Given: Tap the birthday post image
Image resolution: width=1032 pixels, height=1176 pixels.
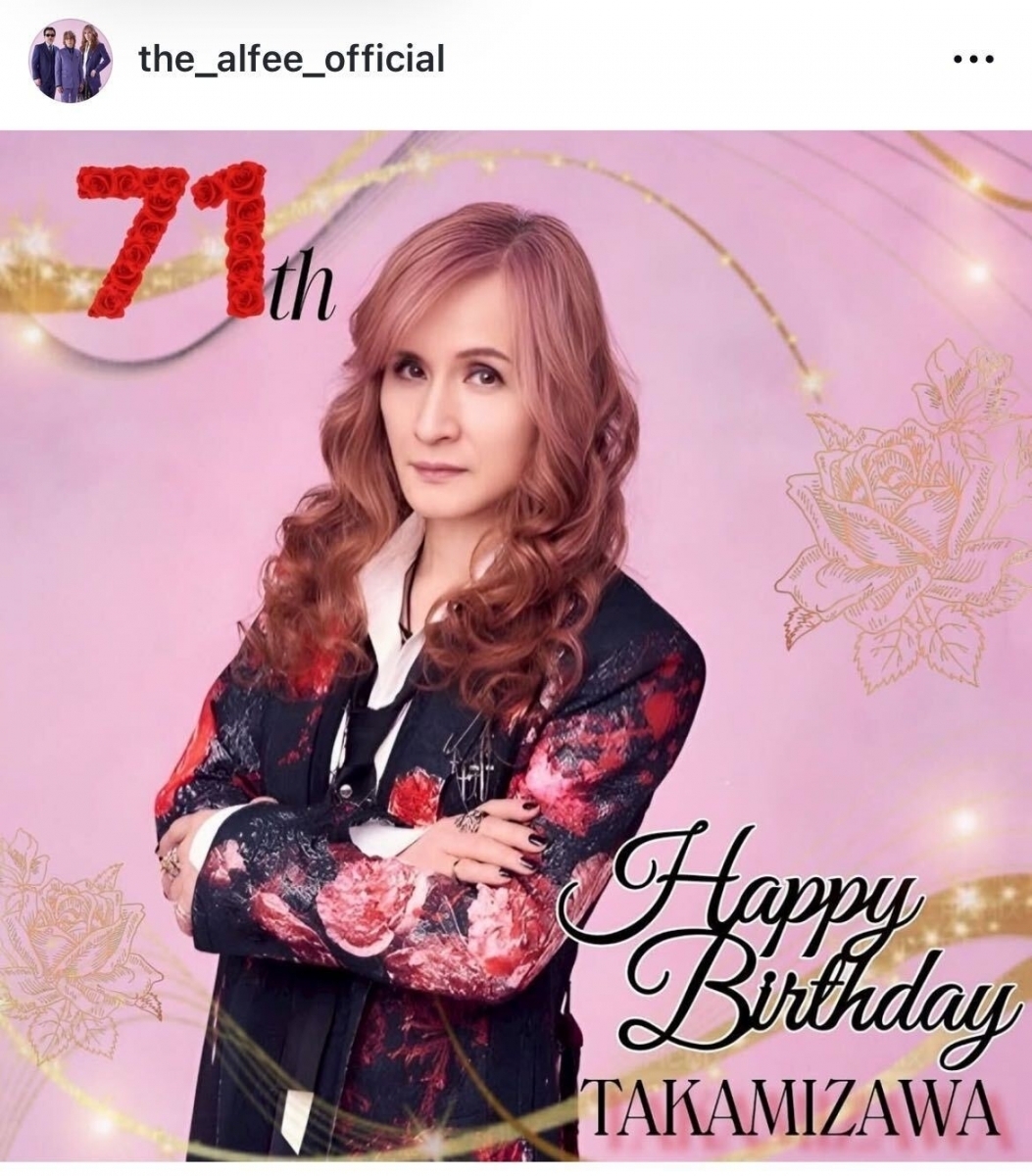Looking at the screenshot, I should (x=516, y=647).
